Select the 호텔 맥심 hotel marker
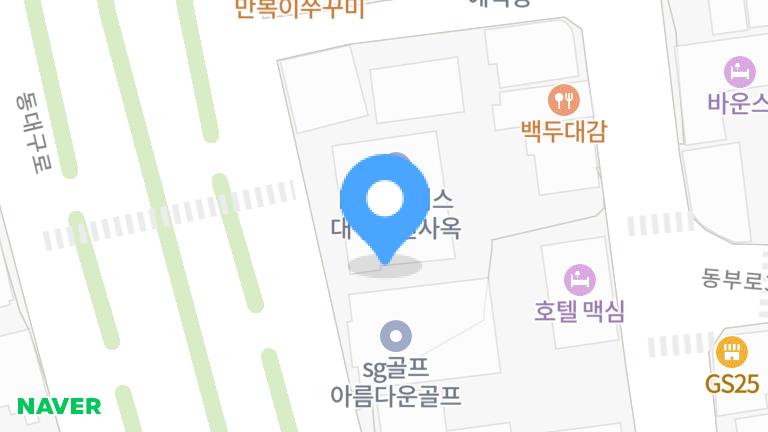 (x=578, y=279)
